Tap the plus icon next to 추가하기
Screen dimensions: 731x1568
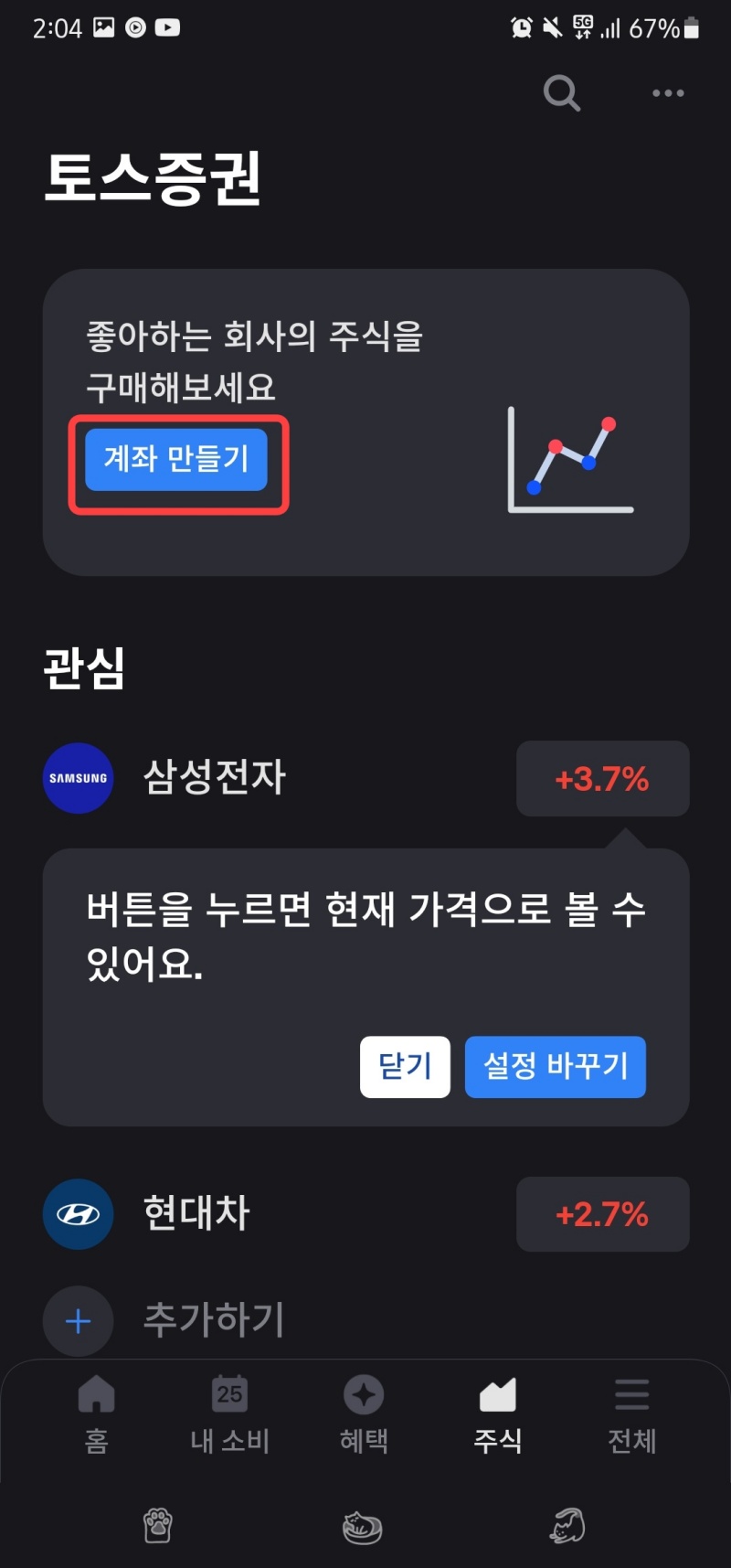pos(78,1320)
